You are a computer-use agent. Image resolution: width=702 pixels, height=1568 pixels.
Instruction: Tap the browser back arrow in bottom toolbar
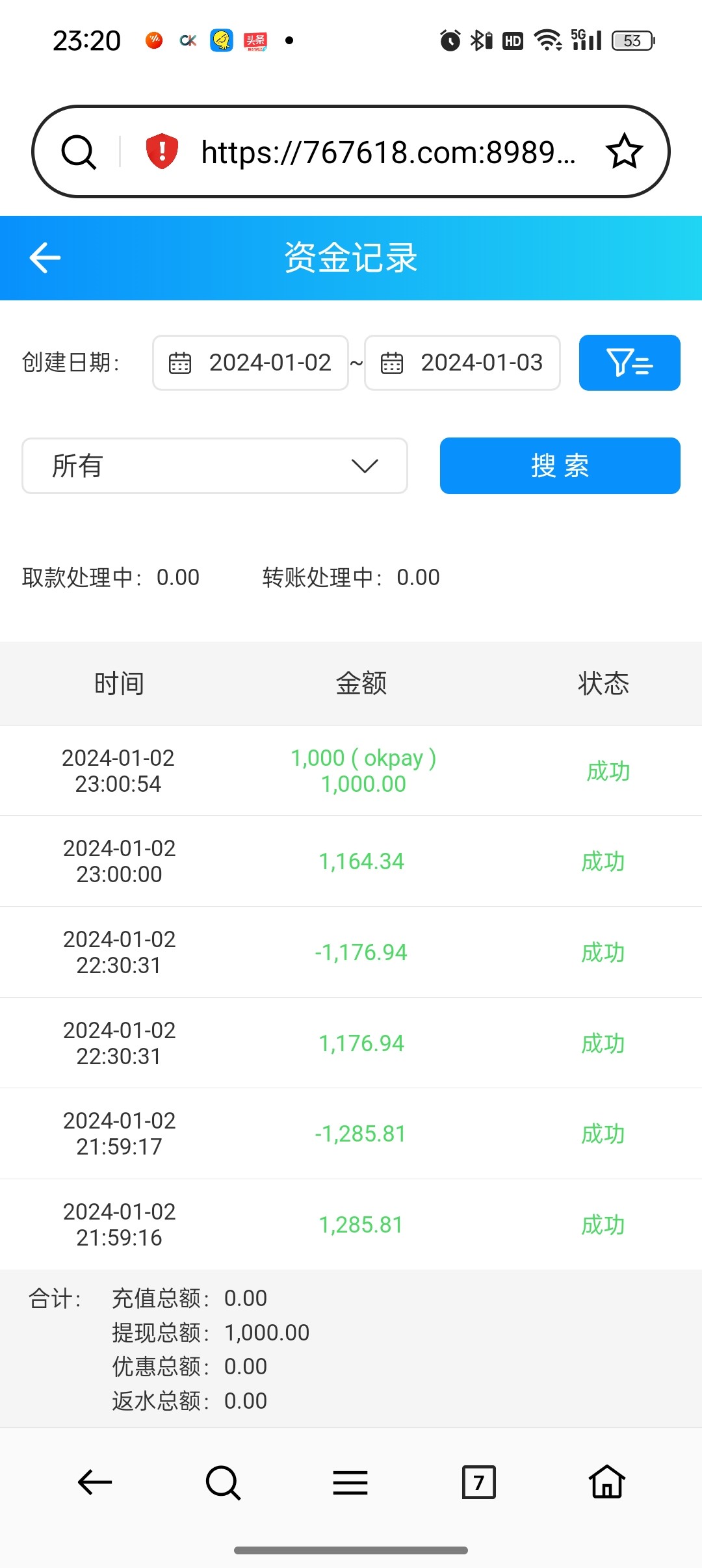95,1482
